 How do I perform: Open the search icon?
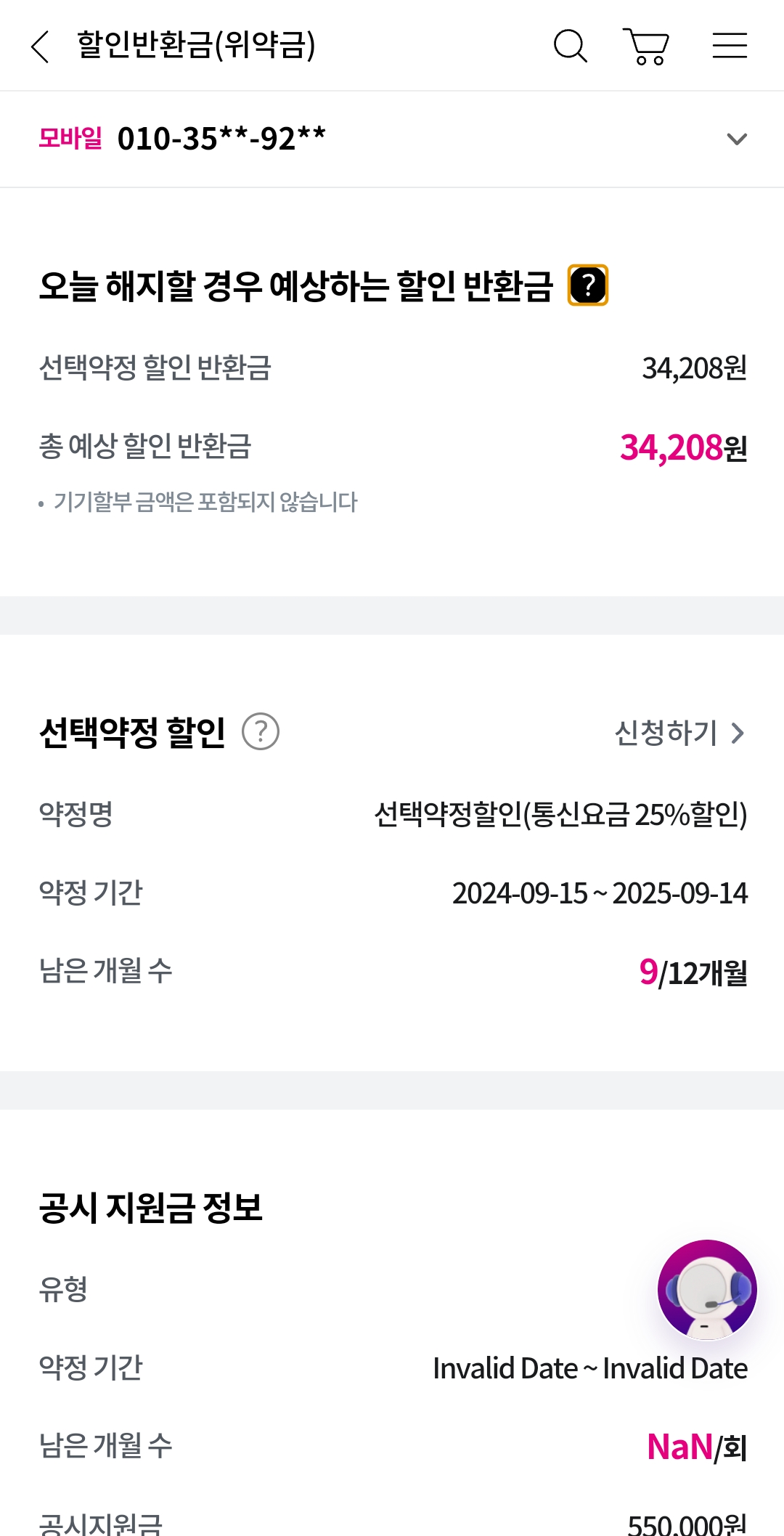571,46
